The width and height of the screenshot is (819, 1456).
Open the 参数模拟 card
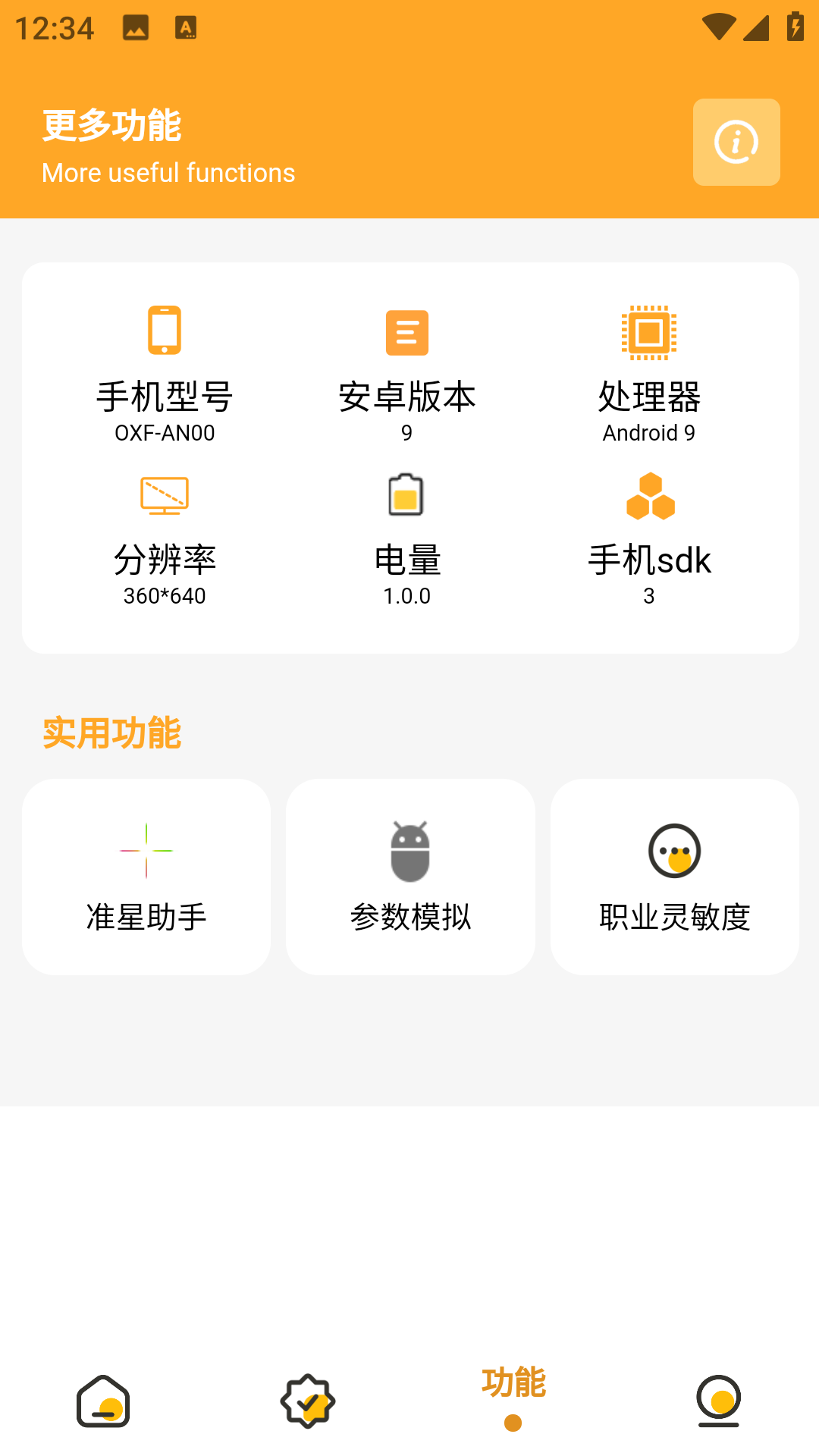409,877
